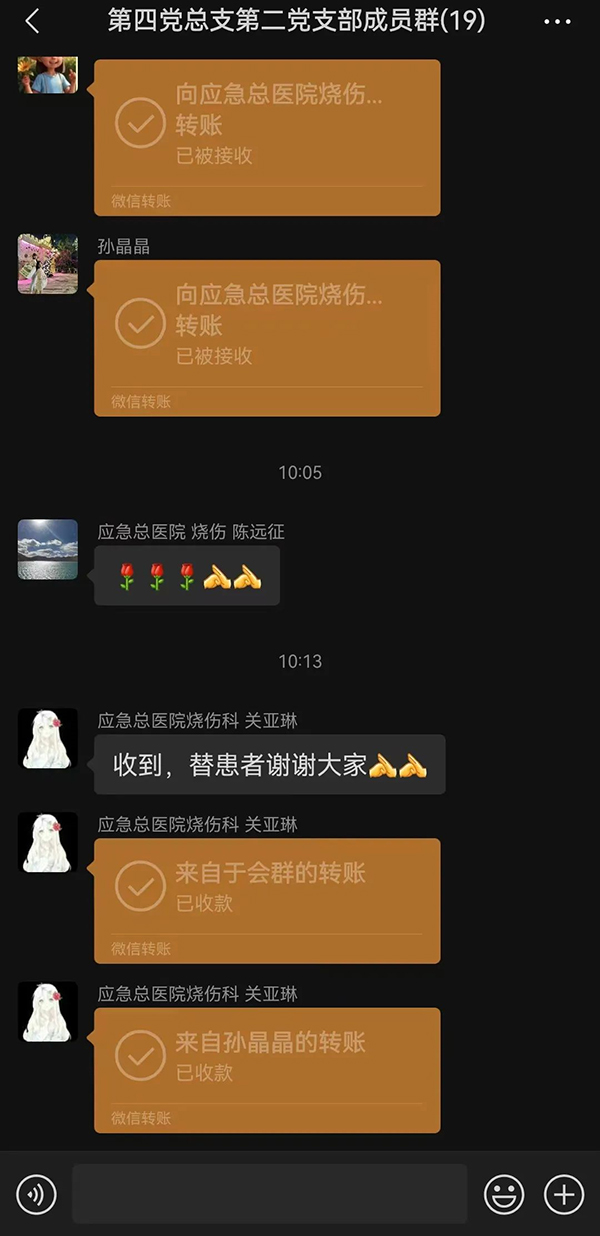Tap the message text field
Image resolution: width=600 pixels, height=1236 pixels.
[269, 1194]
